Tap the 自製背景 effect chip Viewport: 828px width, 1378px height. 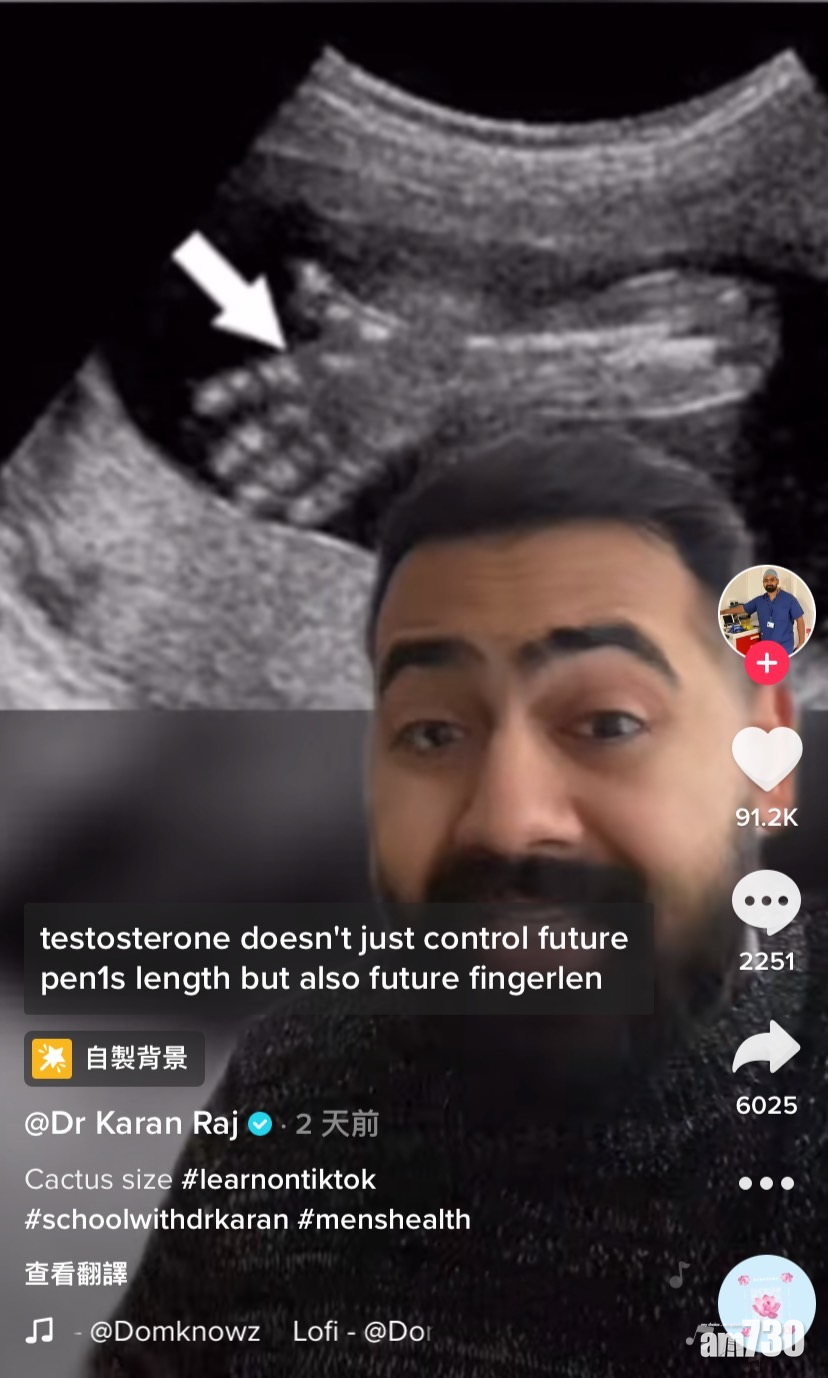pyautogui.click(x=115, y=1059)
